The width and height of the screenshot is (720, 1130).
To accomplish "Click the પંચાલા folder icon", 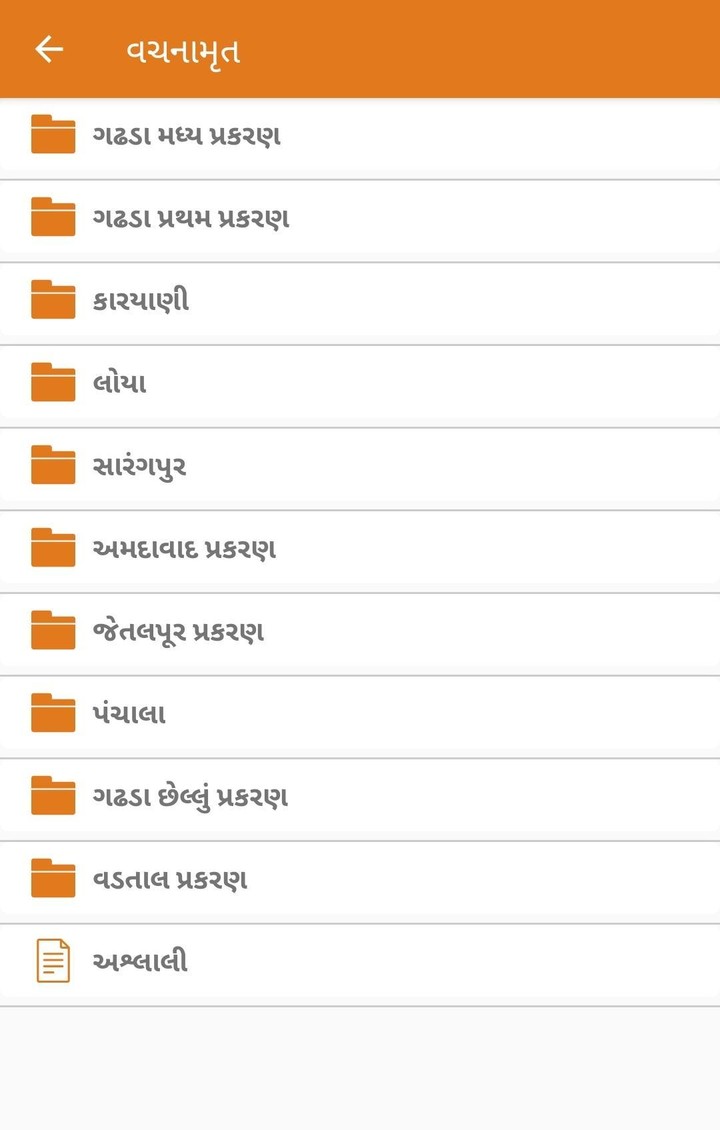I will click(x=52, y=714).
